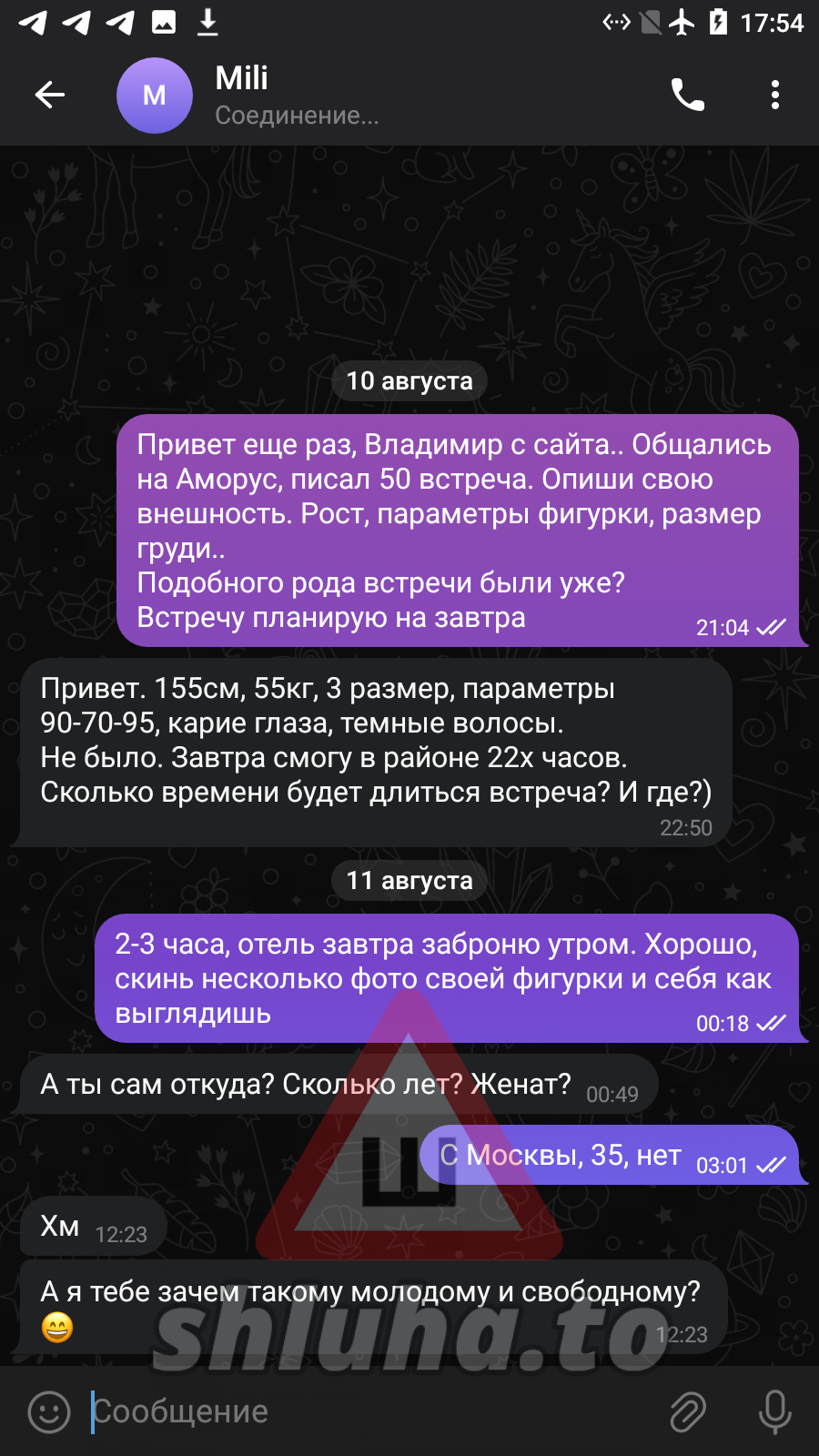Screen dimensions: 819x1456
Task: Focus the Сообщение text field
Action: pyautogui.click(x=364, y=1411)
